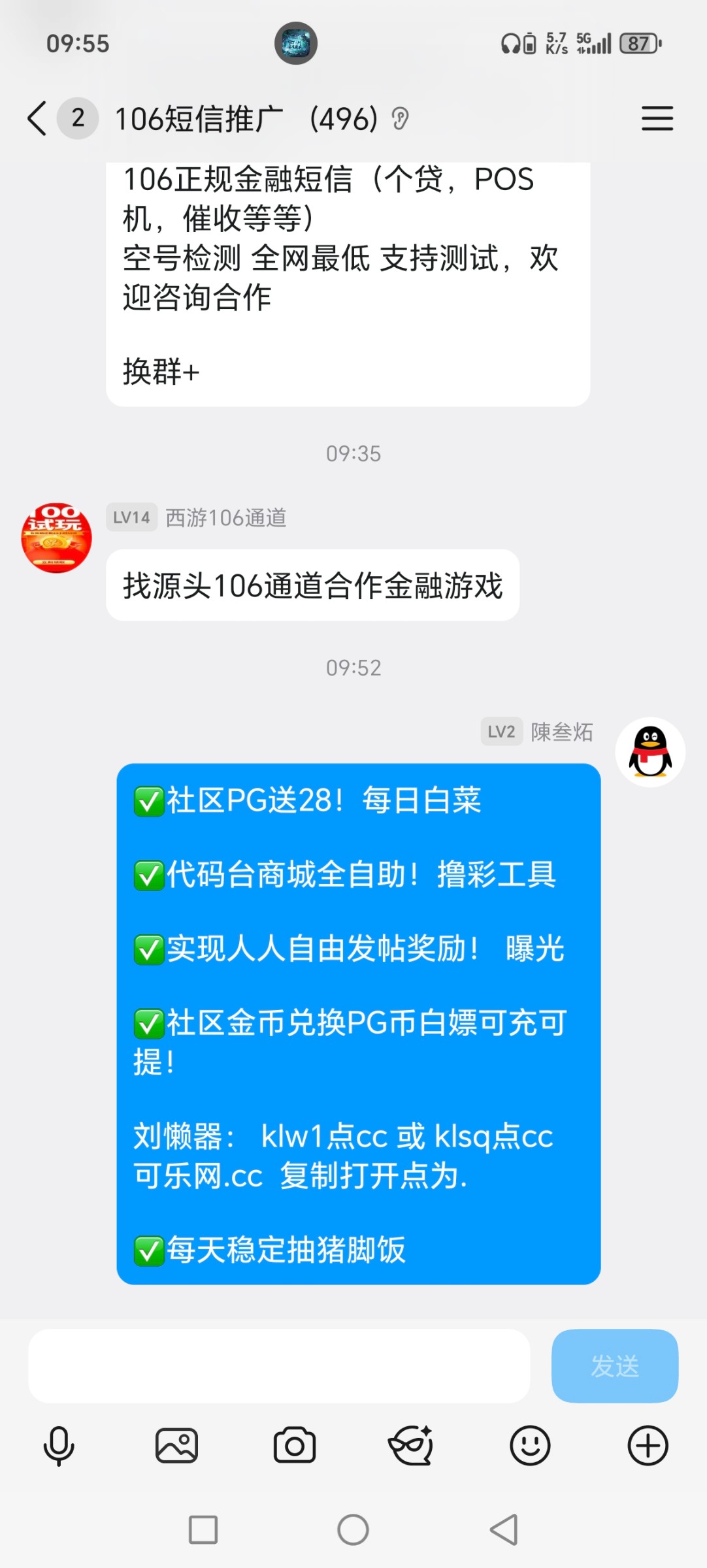
Task: Open the hamburger menu for group settings
Action: [x=657, y=119]
